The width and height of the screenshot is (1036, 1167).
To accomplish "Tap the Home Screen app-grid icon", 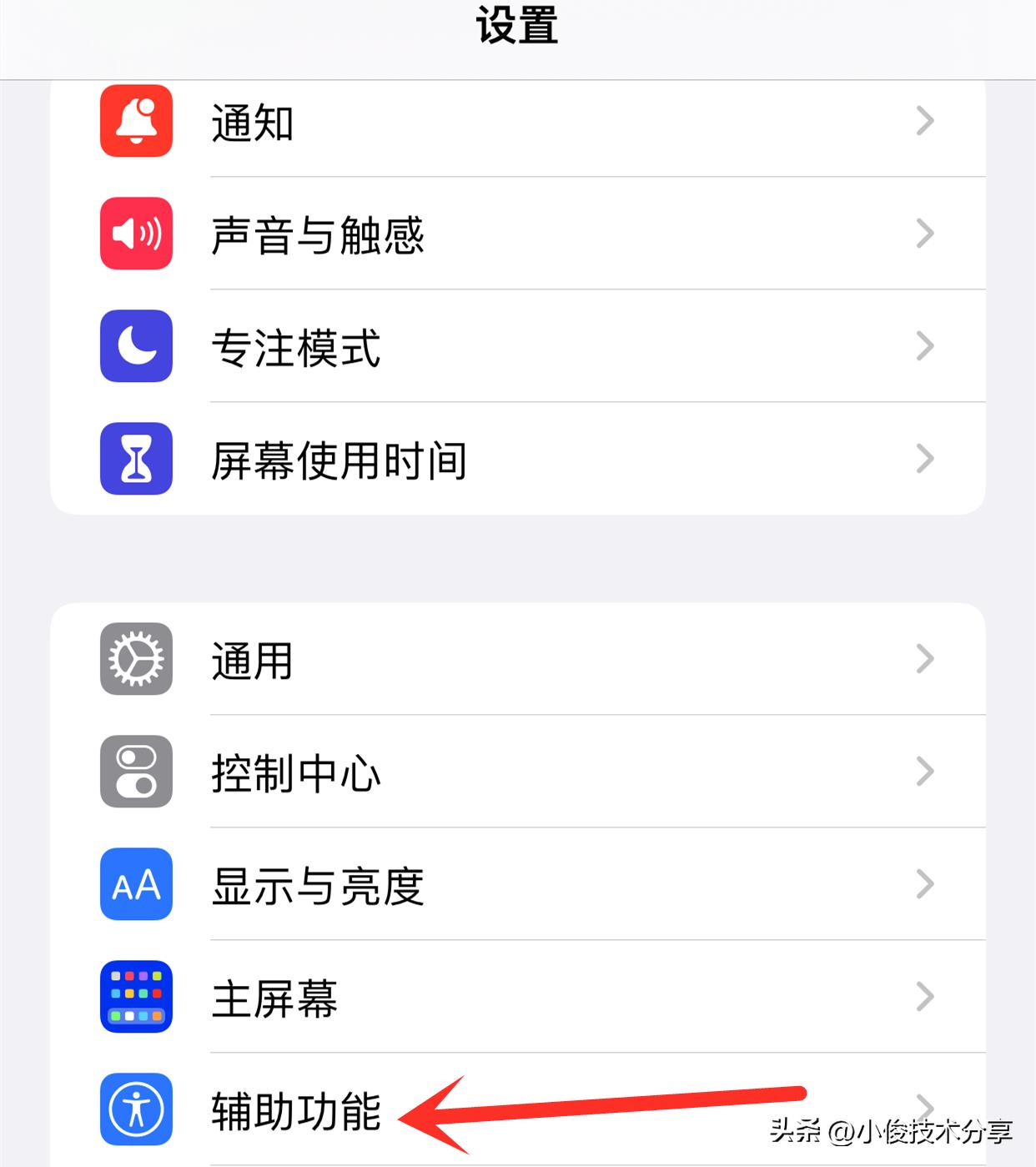I will point(136,998).
